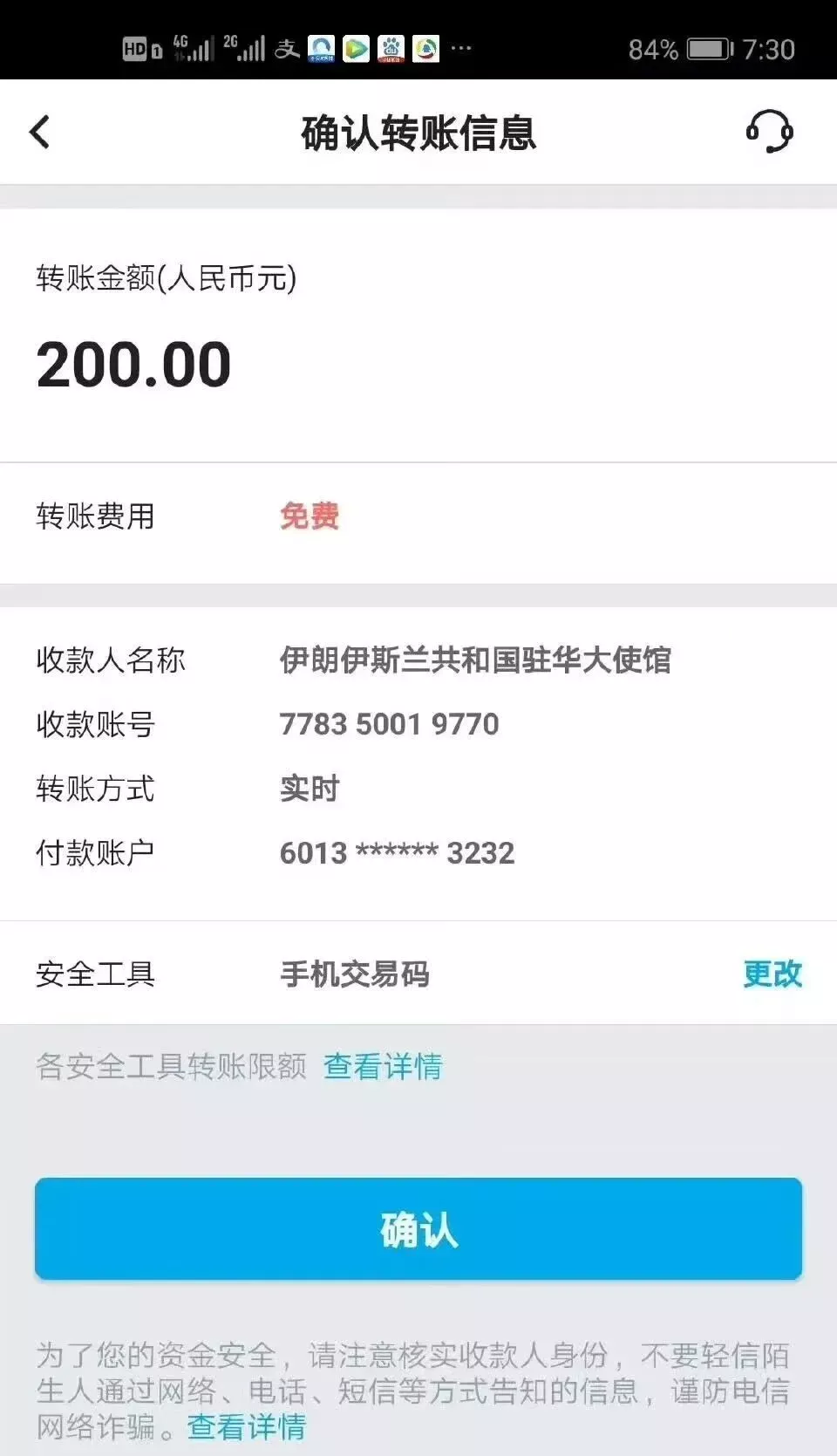837x1456 pixels.
Task: Open 查看详情 link in the fraud warning
Action: point(247,1426)
